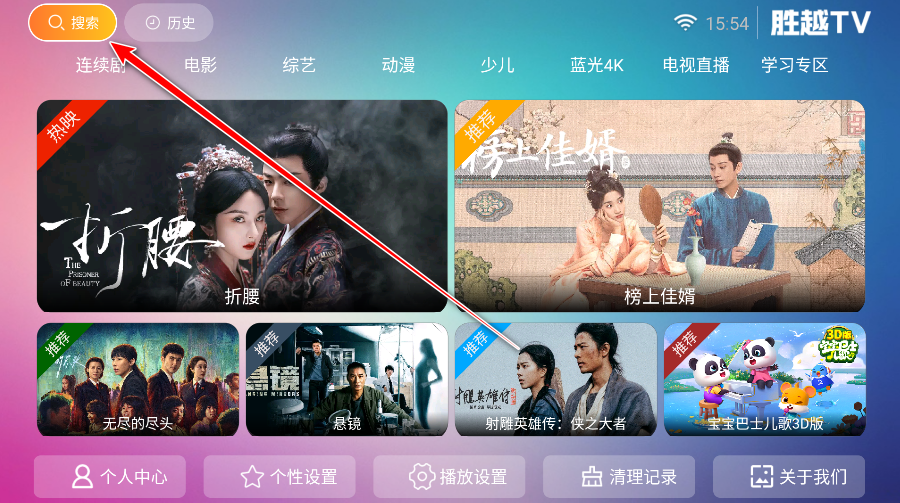Switch to the 电影 category

point(200,65)
